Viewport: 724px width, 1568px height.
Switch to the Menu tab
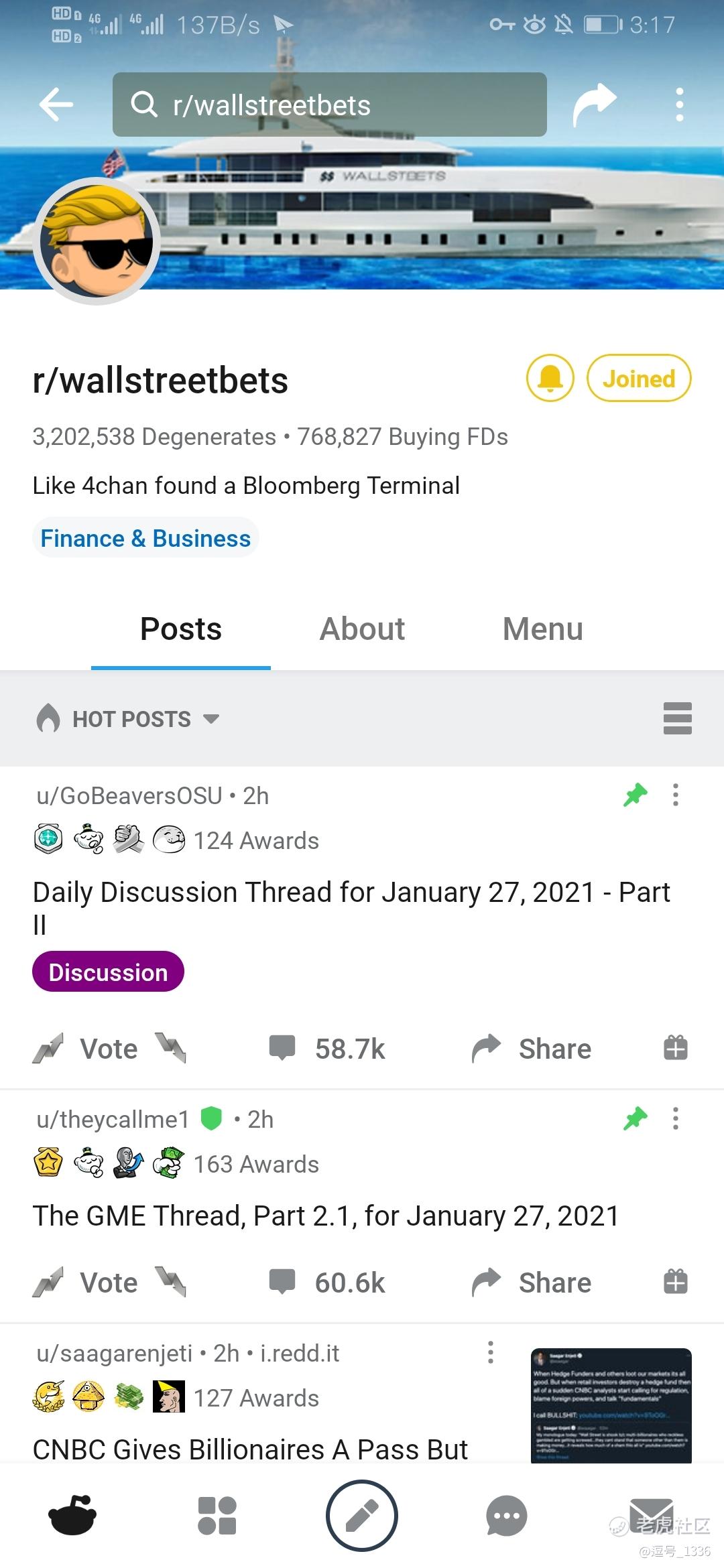coord(543,629)
